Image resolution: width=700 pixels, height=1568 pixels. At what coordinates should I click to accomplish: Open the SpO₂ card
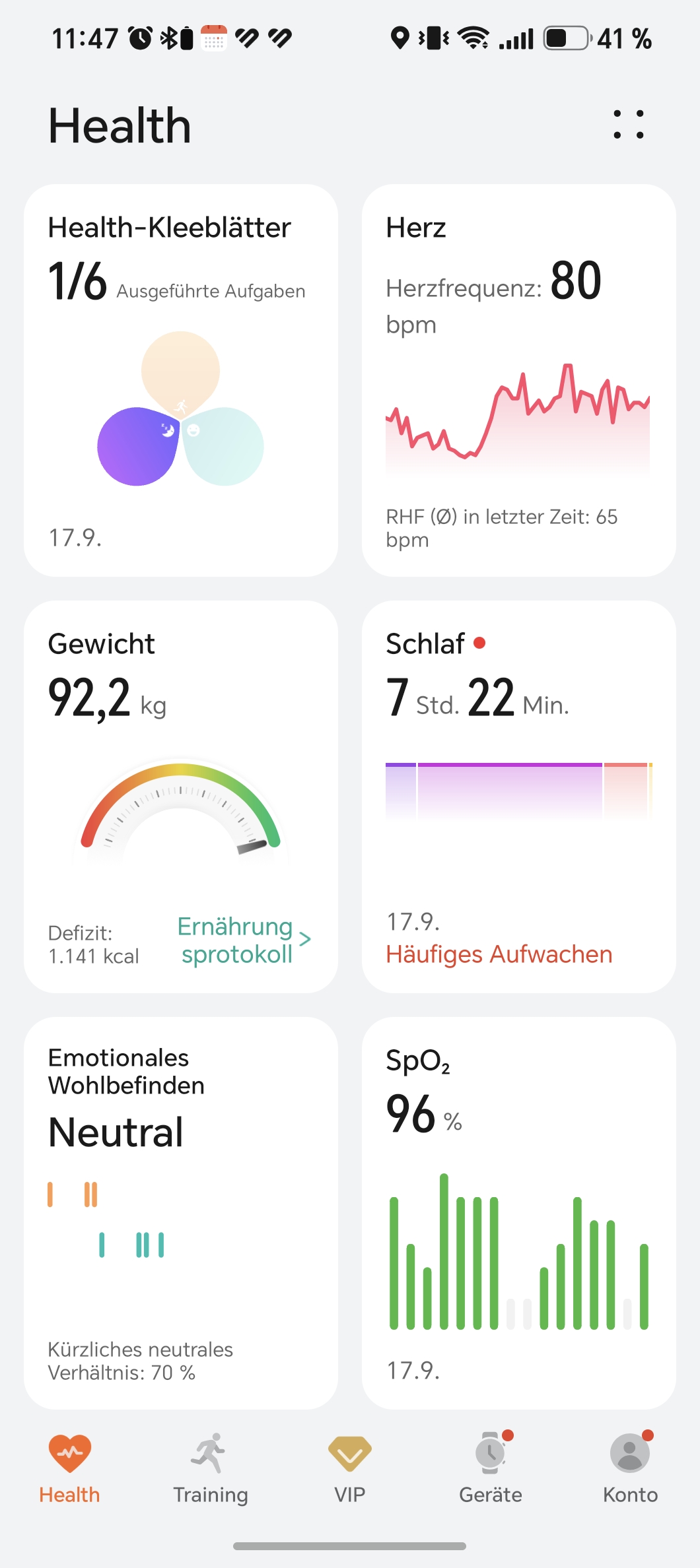518,1213
